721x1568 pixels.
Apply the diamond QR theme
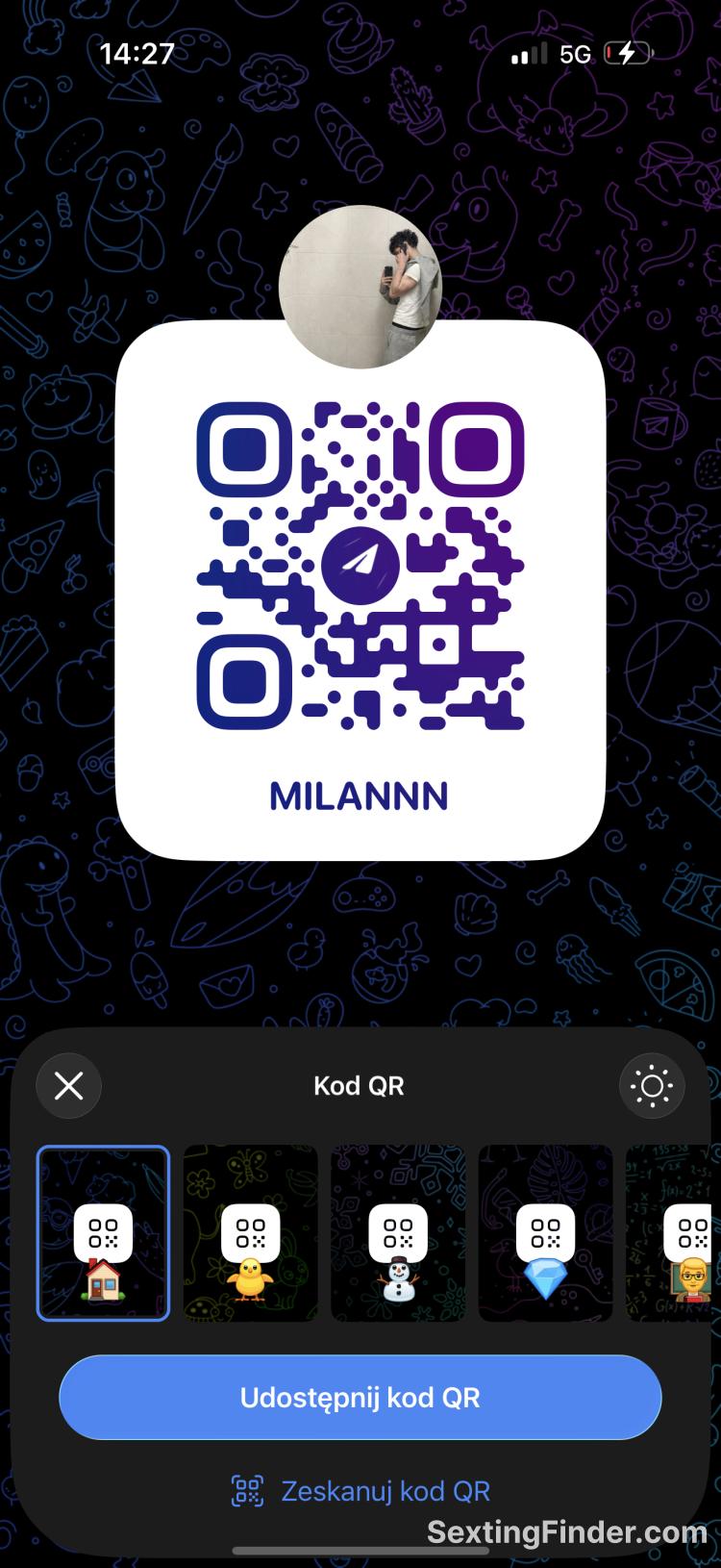[x=545, y=1233]
